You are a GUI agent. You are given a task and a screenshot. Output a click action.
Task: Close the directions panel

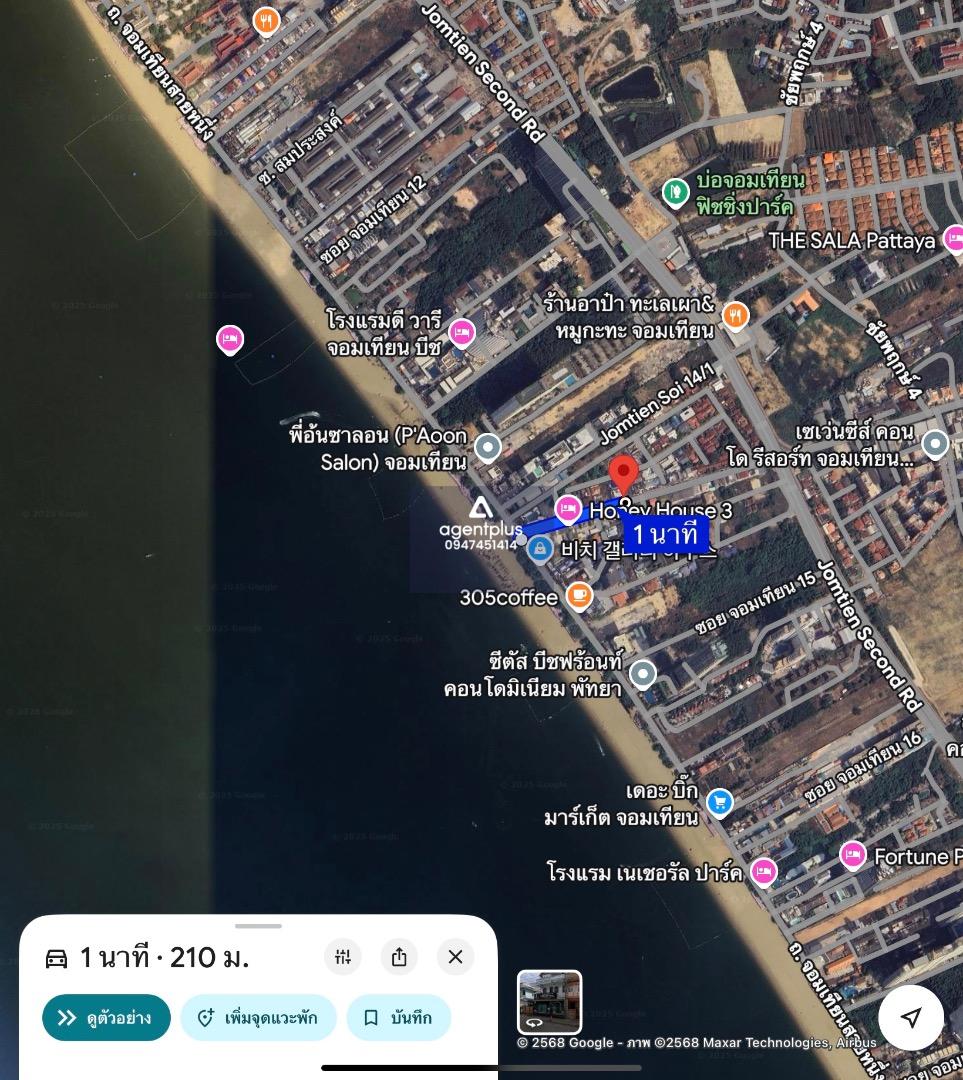coord(455,957)
